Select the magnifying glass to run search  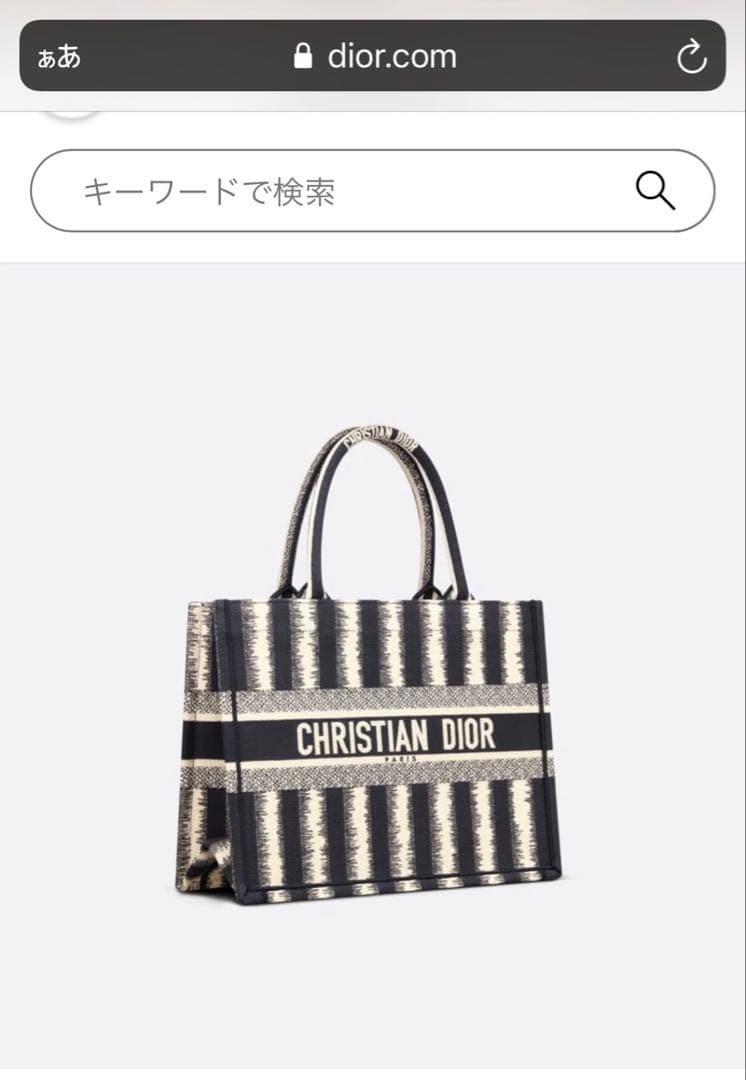coord(655,190)
